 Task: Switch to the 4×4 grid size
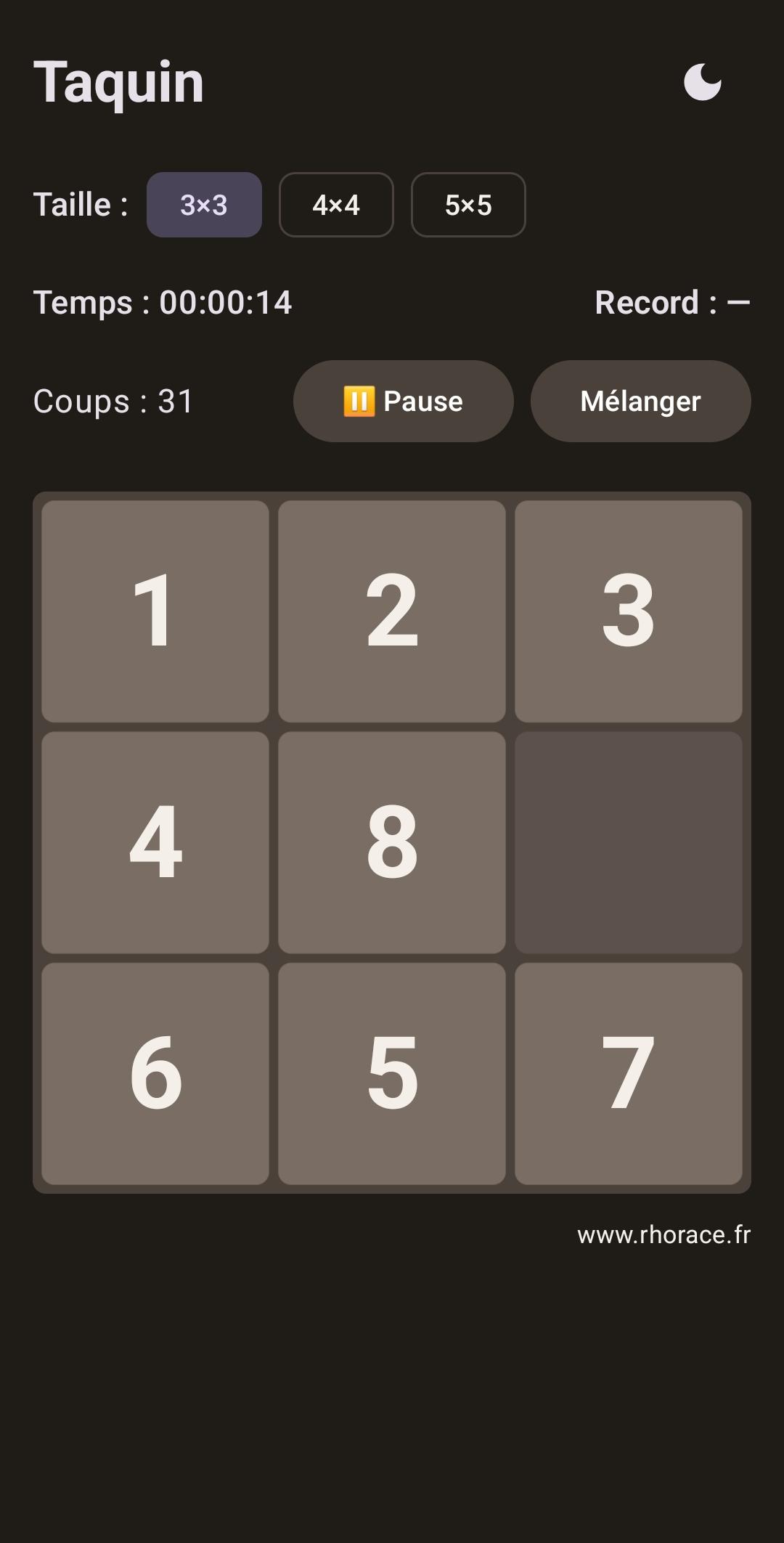pos(336,205)
